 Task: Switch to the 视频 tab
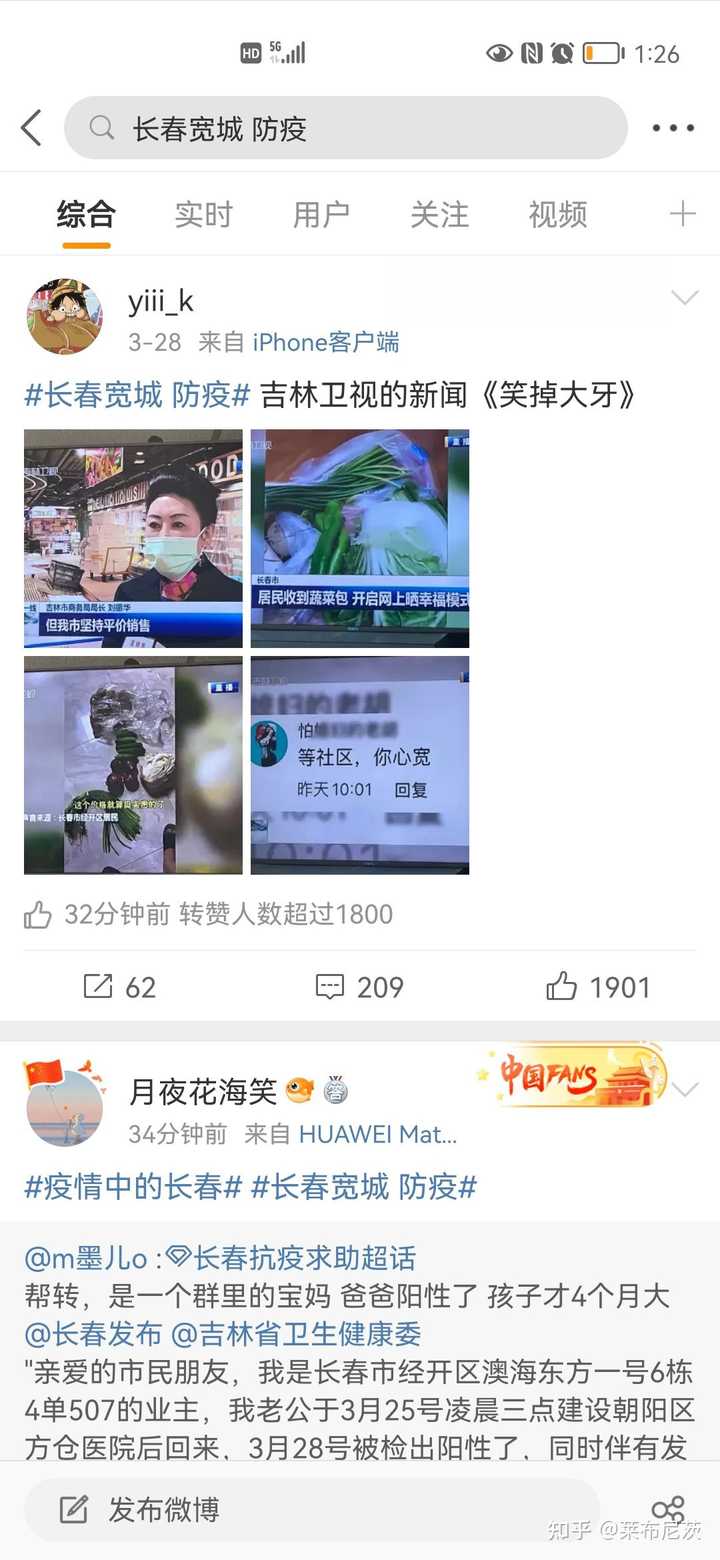(557, 214)
